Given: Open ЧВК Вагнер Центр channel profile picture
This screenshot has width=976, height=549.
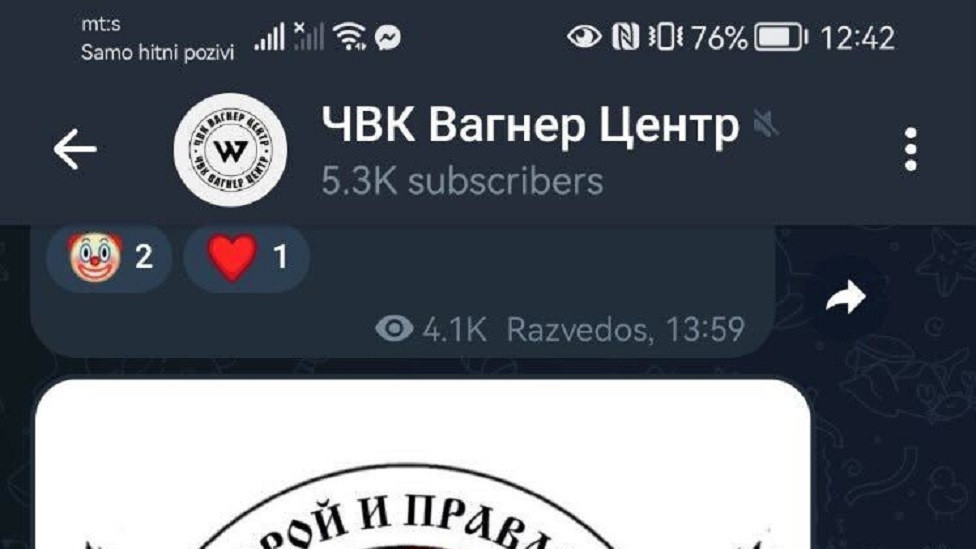Looking at the screenshot, I should pyautogui.click(x=231, y=150).
